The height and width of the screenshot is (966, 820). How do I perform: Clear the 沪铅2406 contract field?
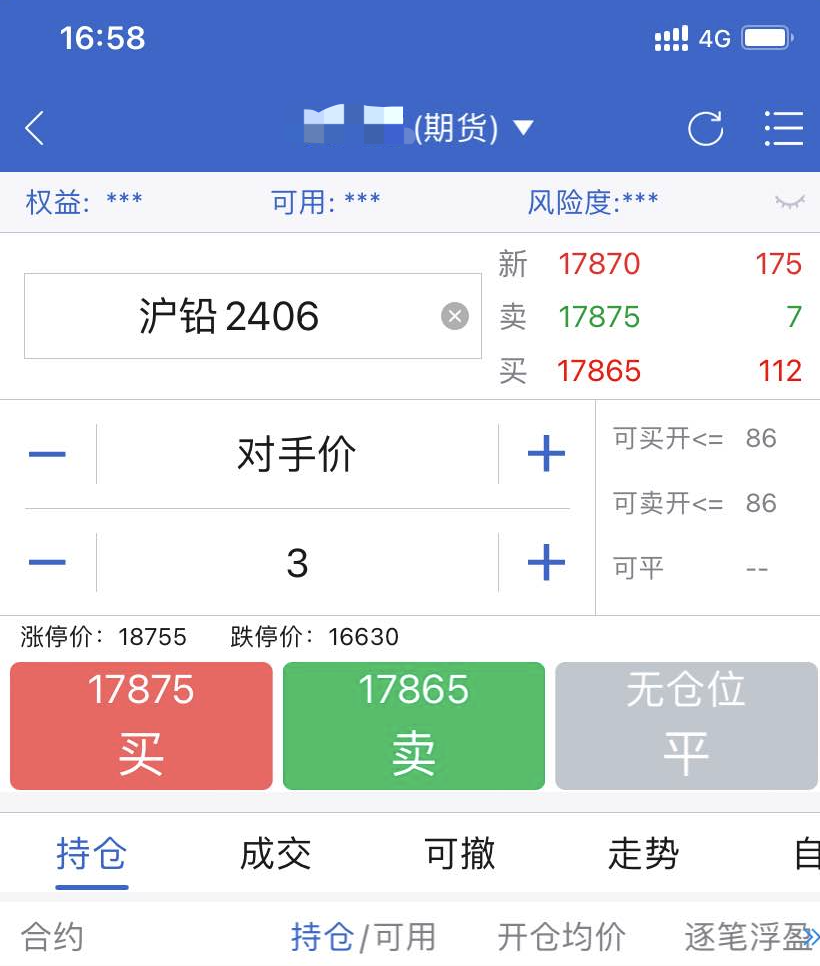click(x=455, y=317)
